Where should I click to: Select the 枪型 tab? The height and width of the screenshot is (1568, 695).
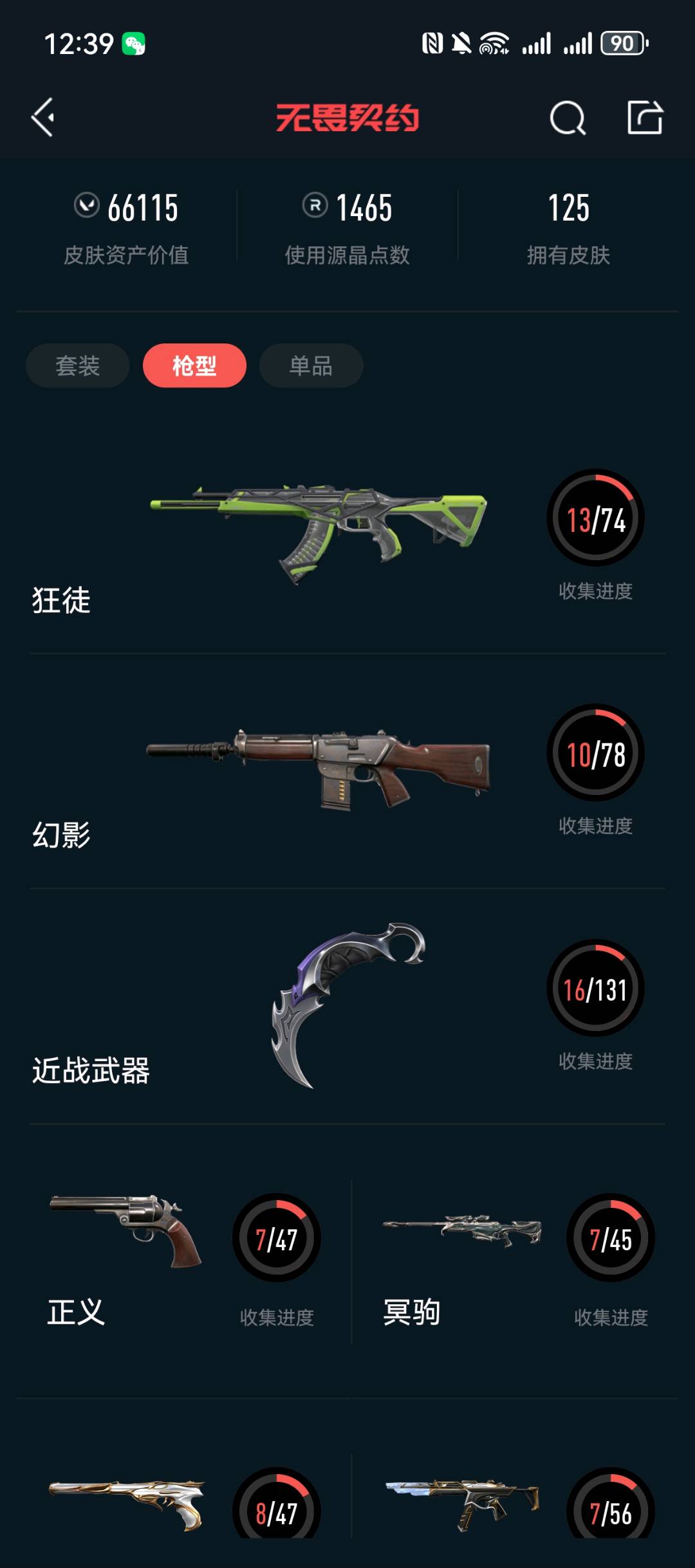[x=194, y=365]
